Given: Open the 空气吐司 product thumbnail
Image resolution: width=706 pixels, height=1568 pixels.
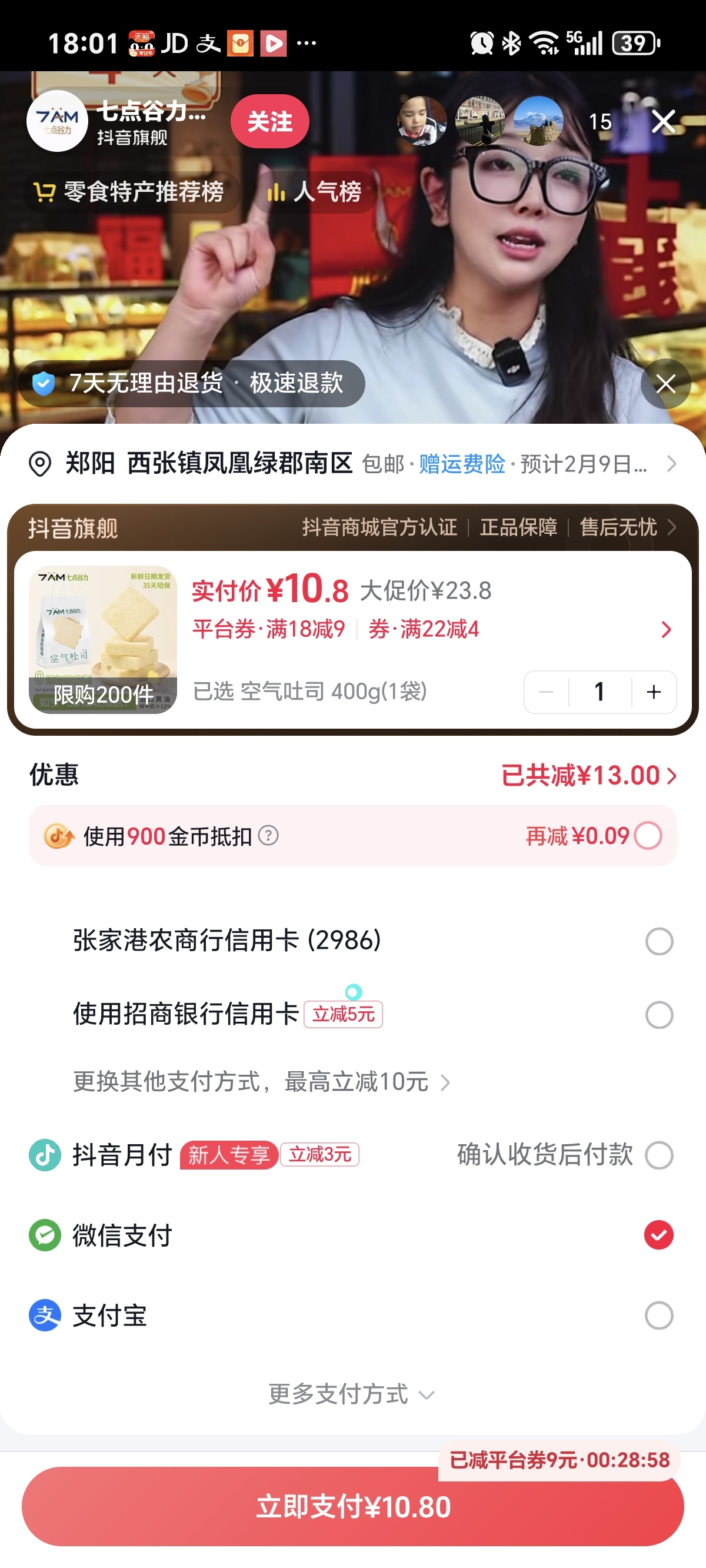Looking at the screenshot, I should 103,639.
